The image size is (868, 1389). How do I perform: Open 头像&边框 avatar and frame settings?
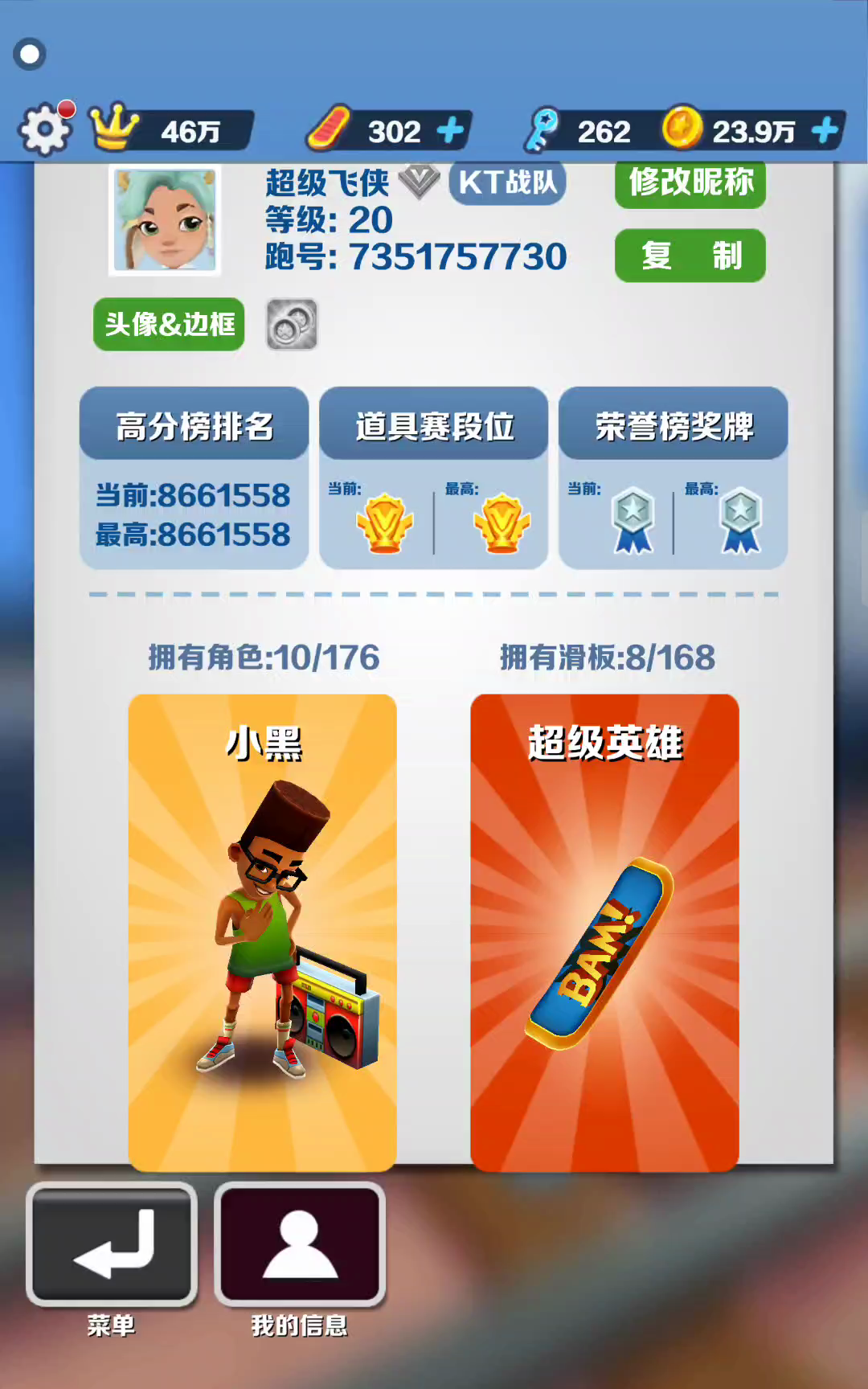[x=169, y=324]
